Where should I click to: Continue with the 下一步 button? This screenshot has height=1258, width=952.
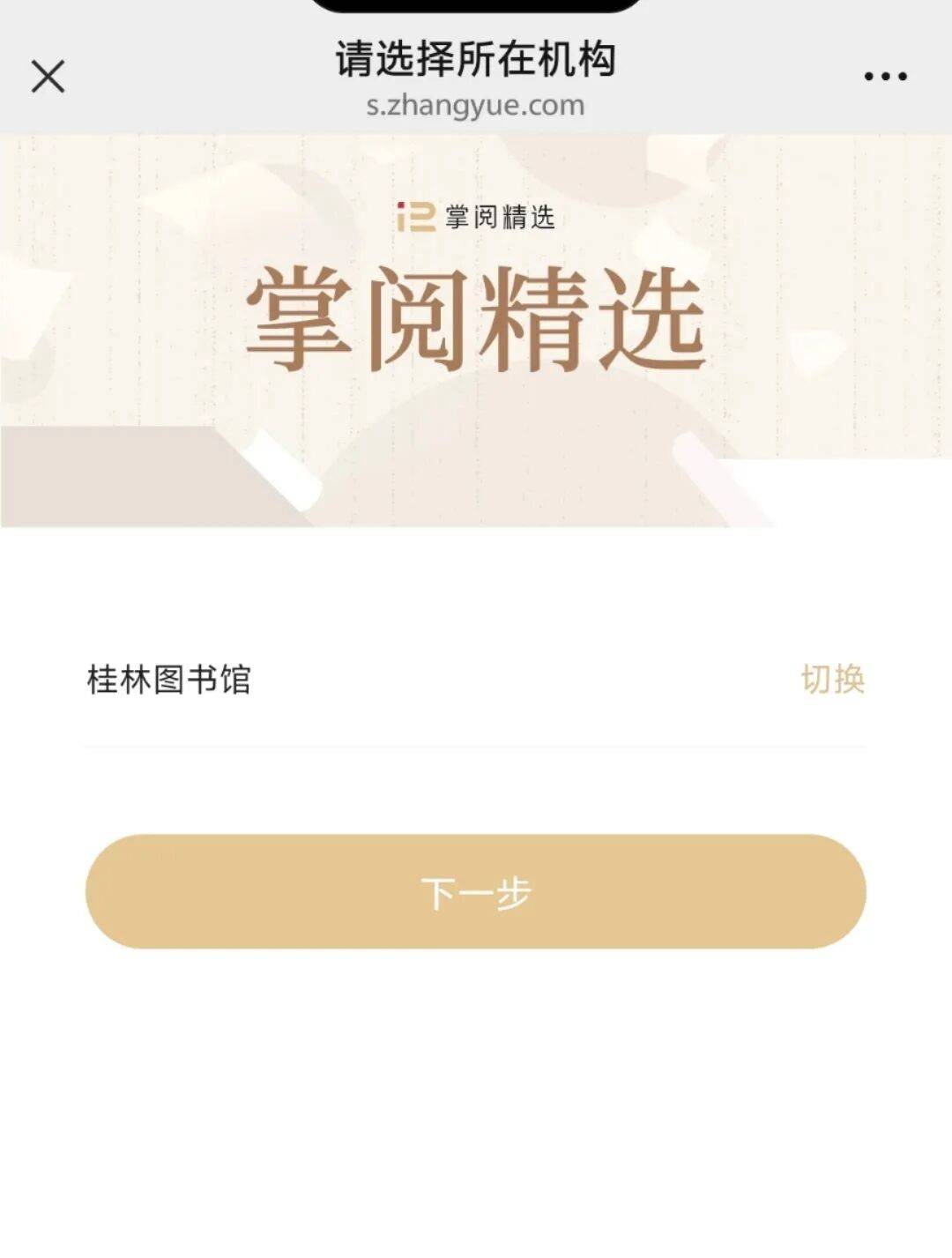coord(476,892)
